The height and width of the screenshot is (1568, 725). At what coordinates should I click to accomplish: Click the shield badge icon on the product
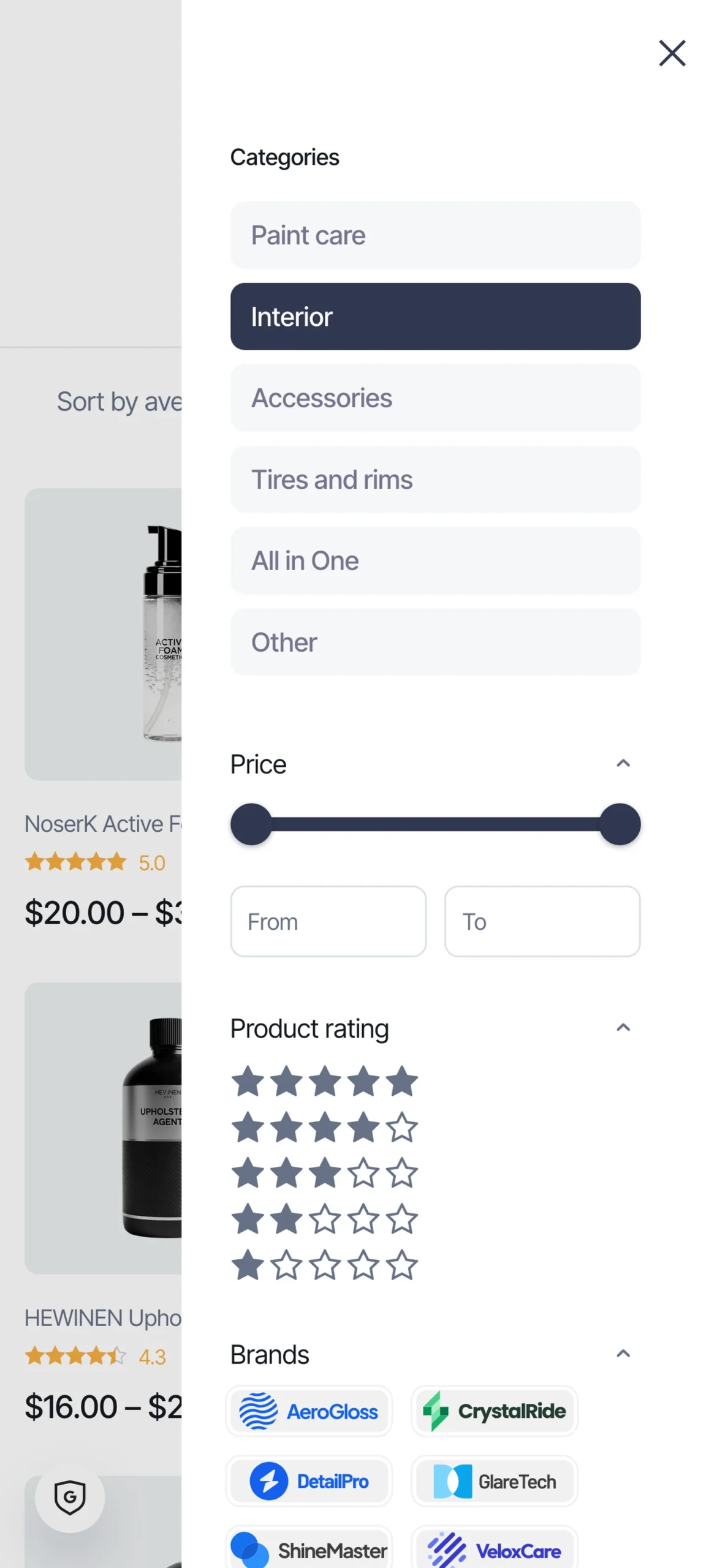tap(69, 1498)
